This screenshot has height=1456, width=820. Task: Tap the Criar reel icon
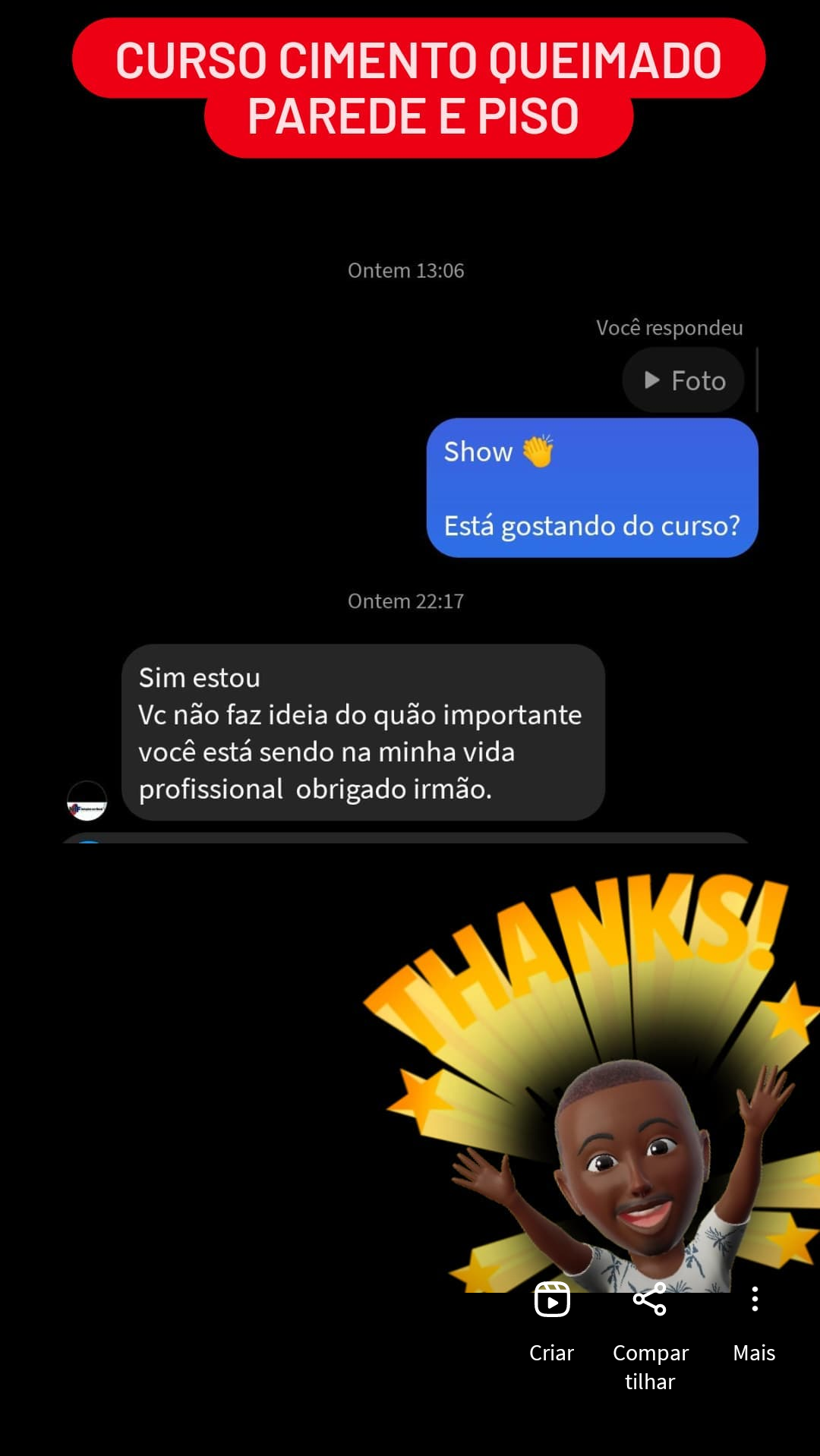click(552, 1300)
